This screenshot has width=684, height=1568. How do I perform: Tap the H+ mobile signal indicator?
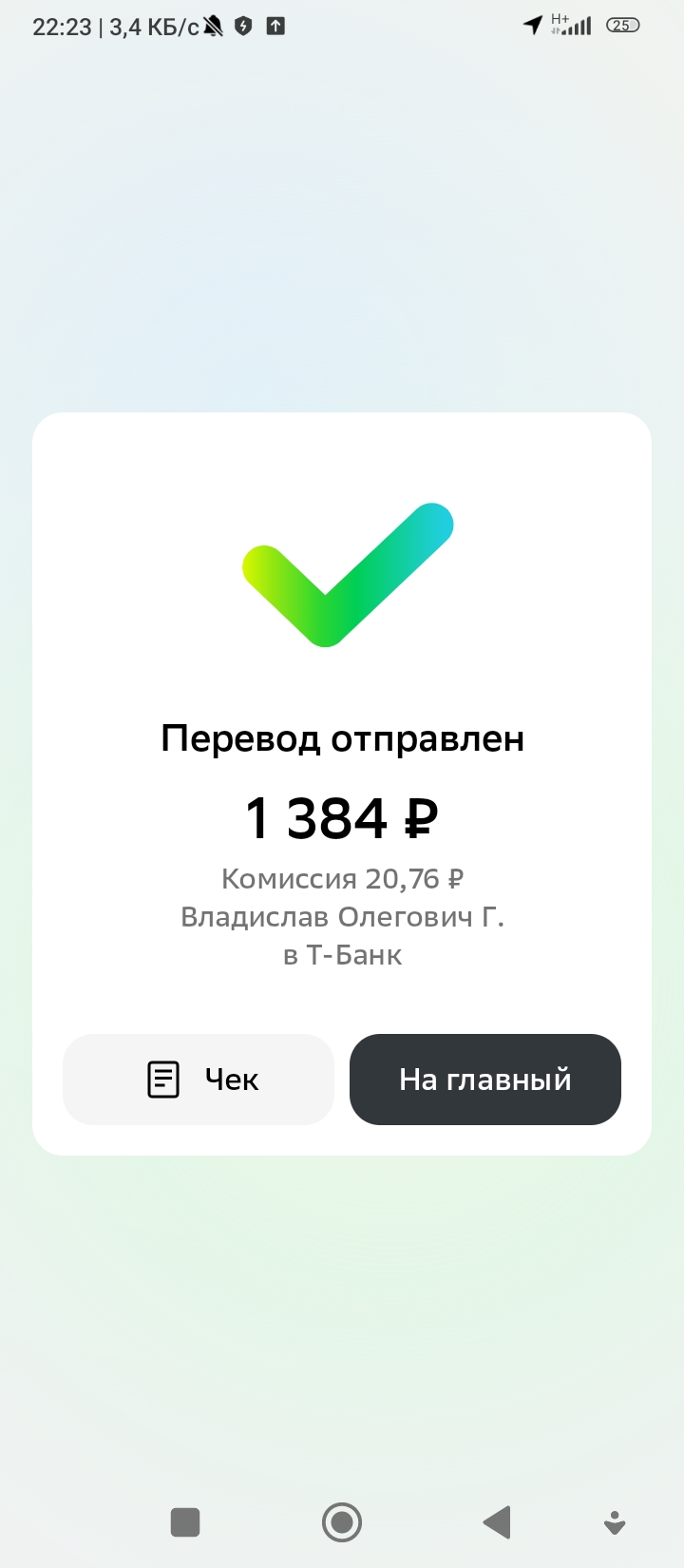570,24
